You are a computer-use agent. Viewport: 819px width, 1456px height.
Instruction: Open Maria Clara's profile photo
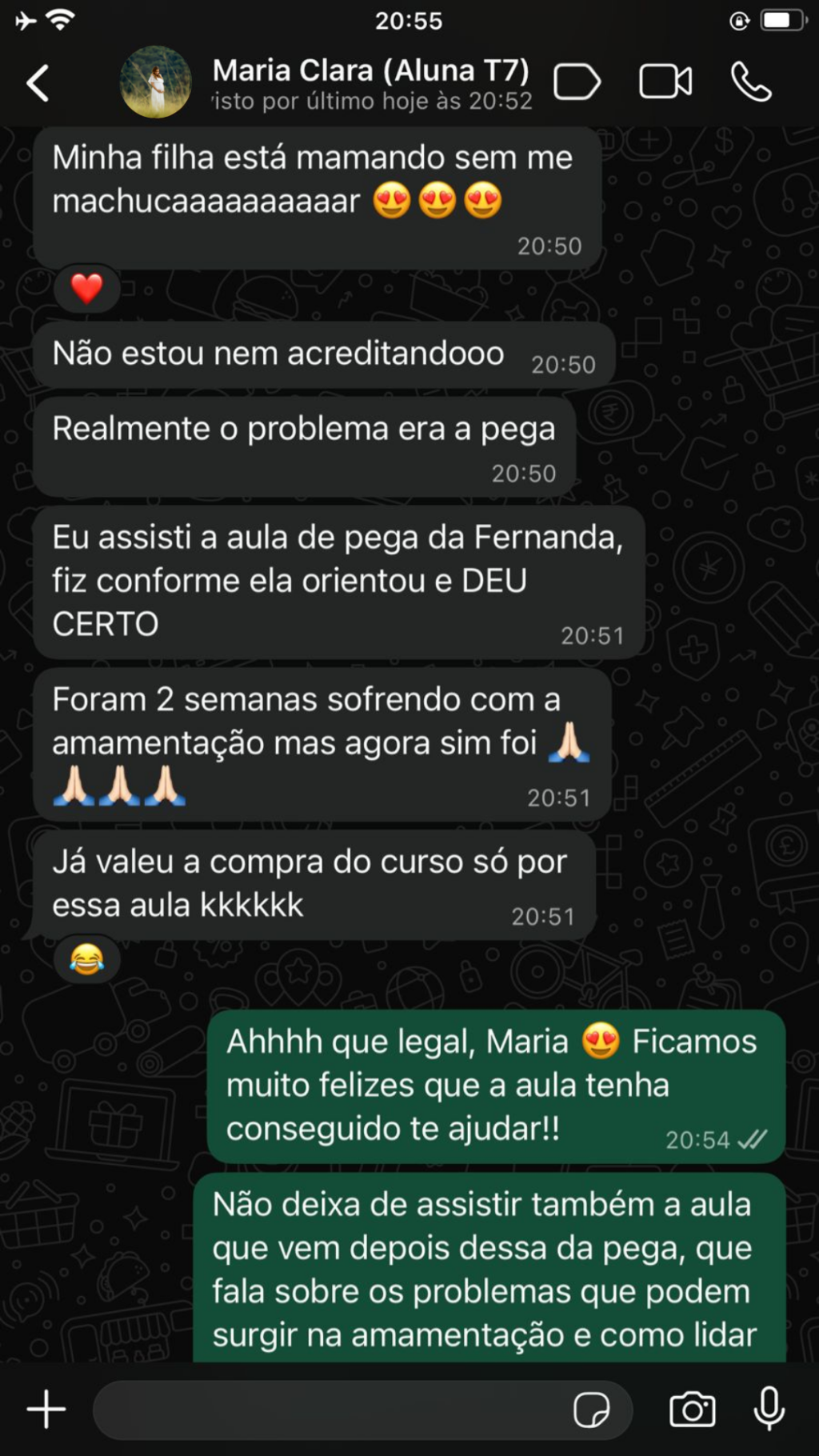[x=155, y=82]
